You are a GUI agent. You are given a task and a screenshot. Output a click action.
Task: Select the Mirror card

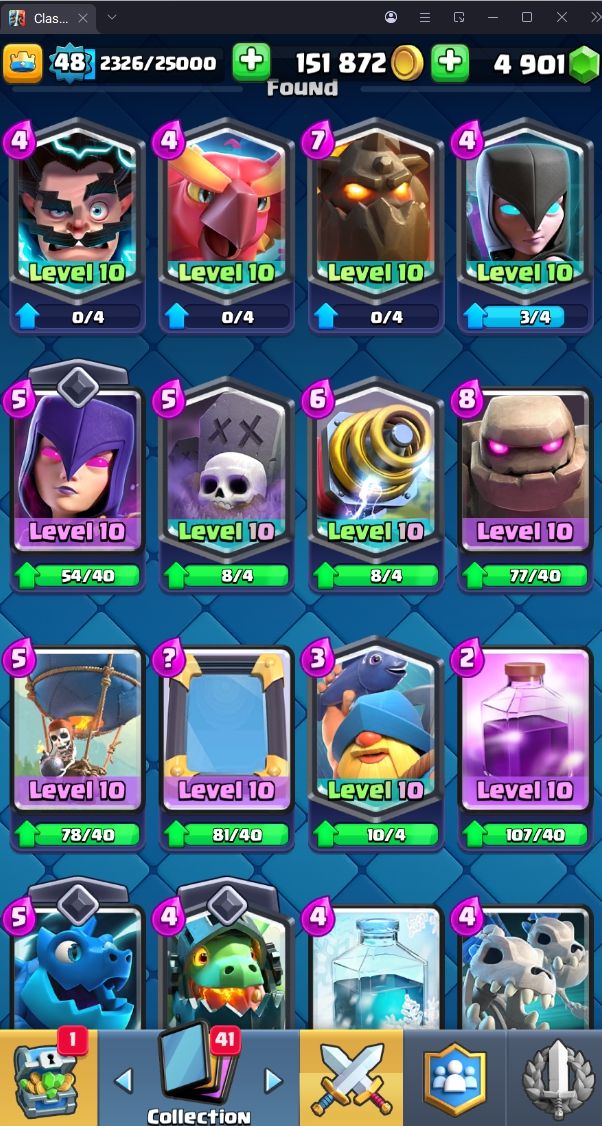point(227,735)
